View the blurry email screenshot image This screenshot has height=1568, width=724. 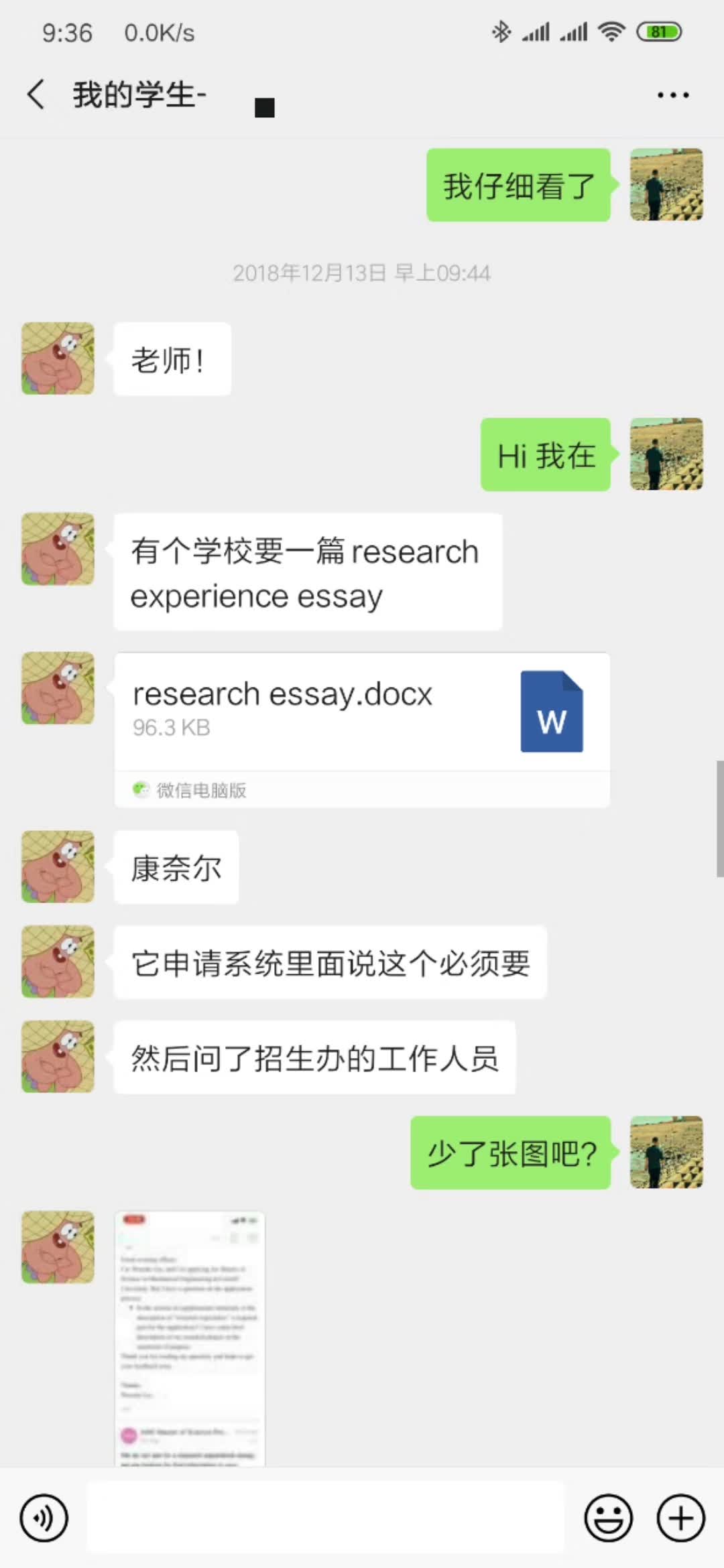pos(190,1337)
